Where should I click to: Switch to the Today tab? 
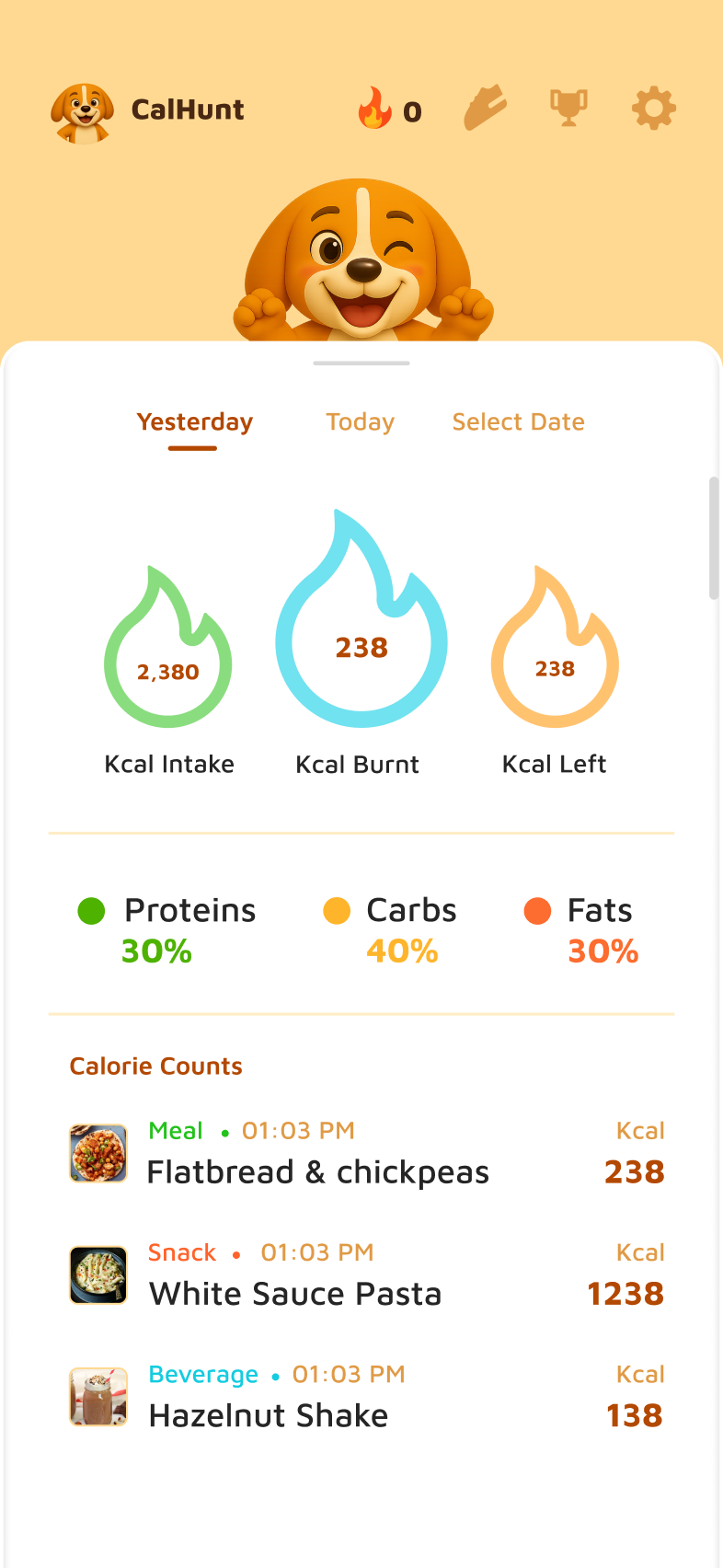[x=360, y=421]
